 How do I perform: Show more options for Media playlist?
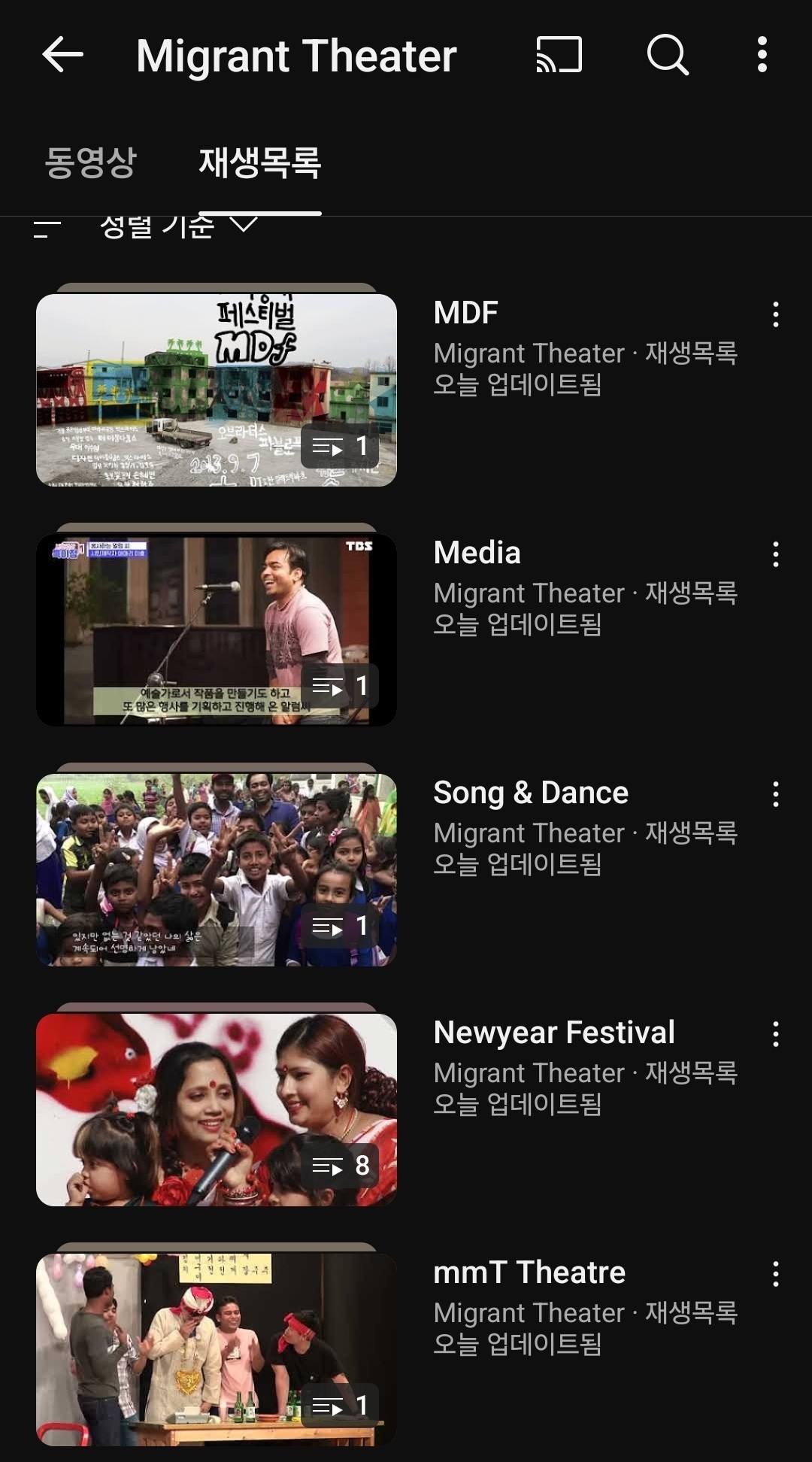click(775, 554)
